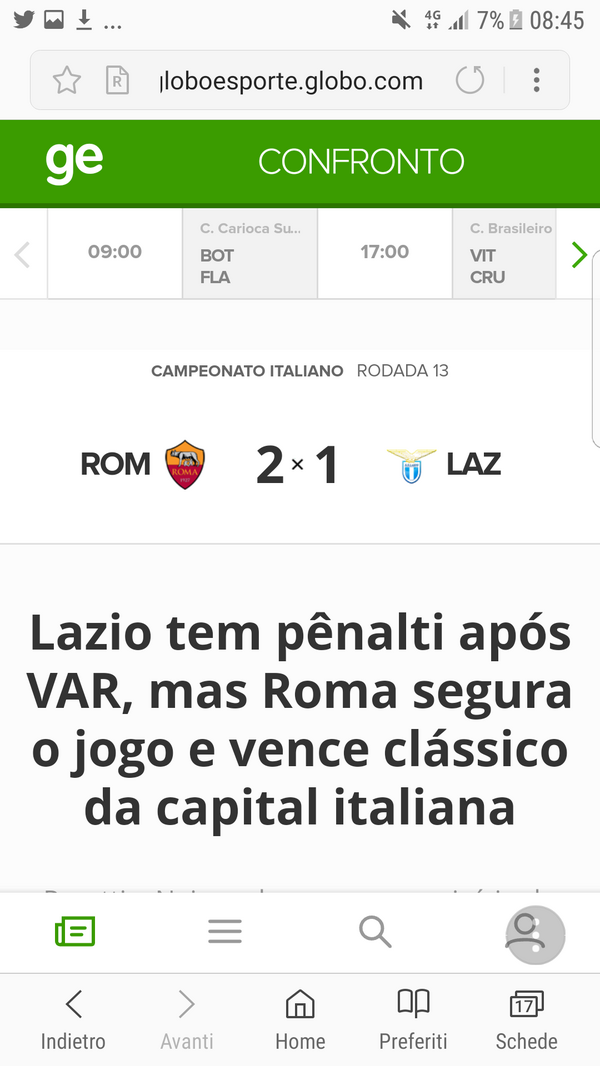The height and width of the screenshot is (1066, 600).
Task: Tap the globoesporte.globo.com address bar
Action: click(291, 81)
